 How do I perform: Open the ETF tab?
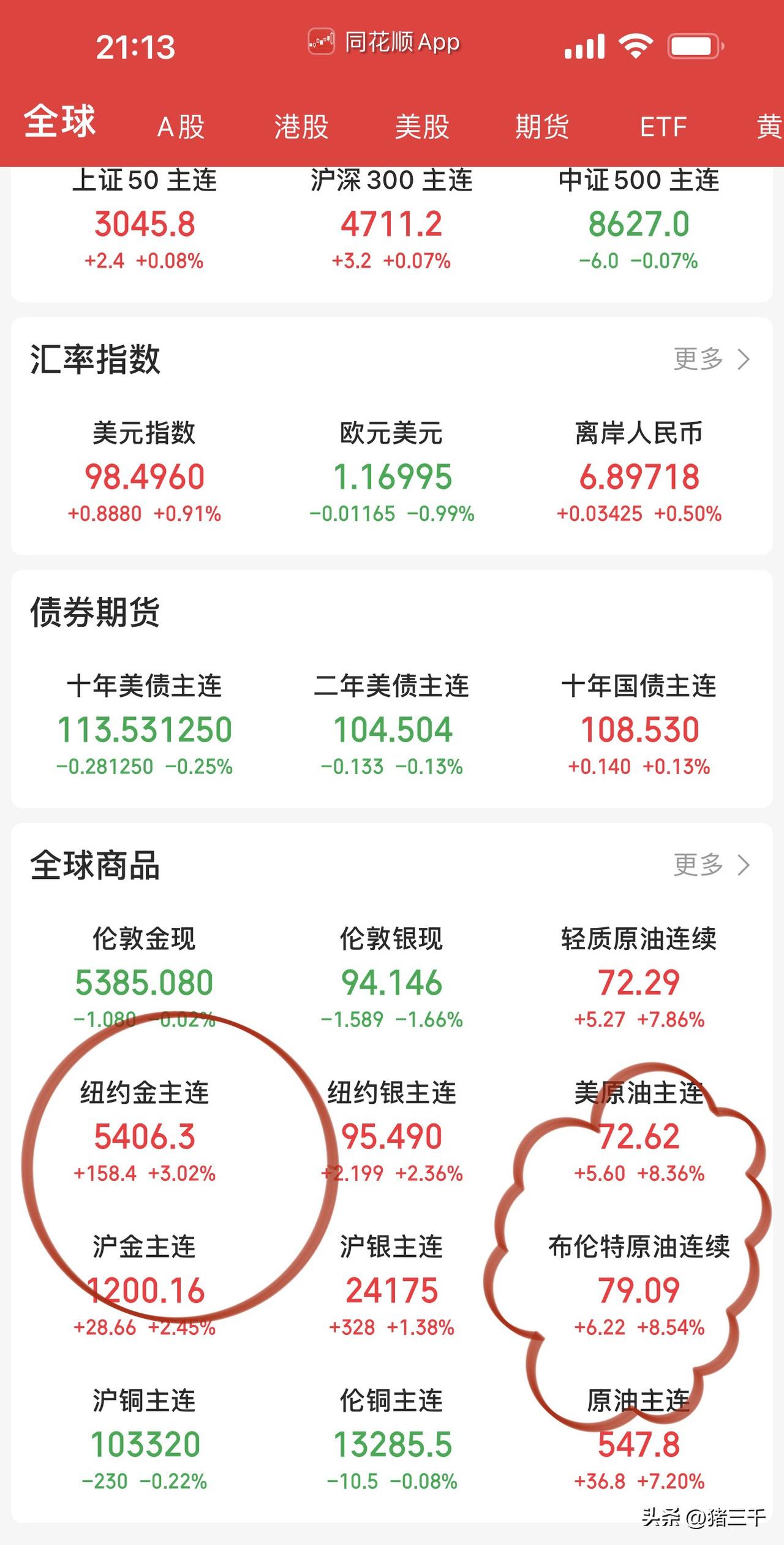(663, 127)
